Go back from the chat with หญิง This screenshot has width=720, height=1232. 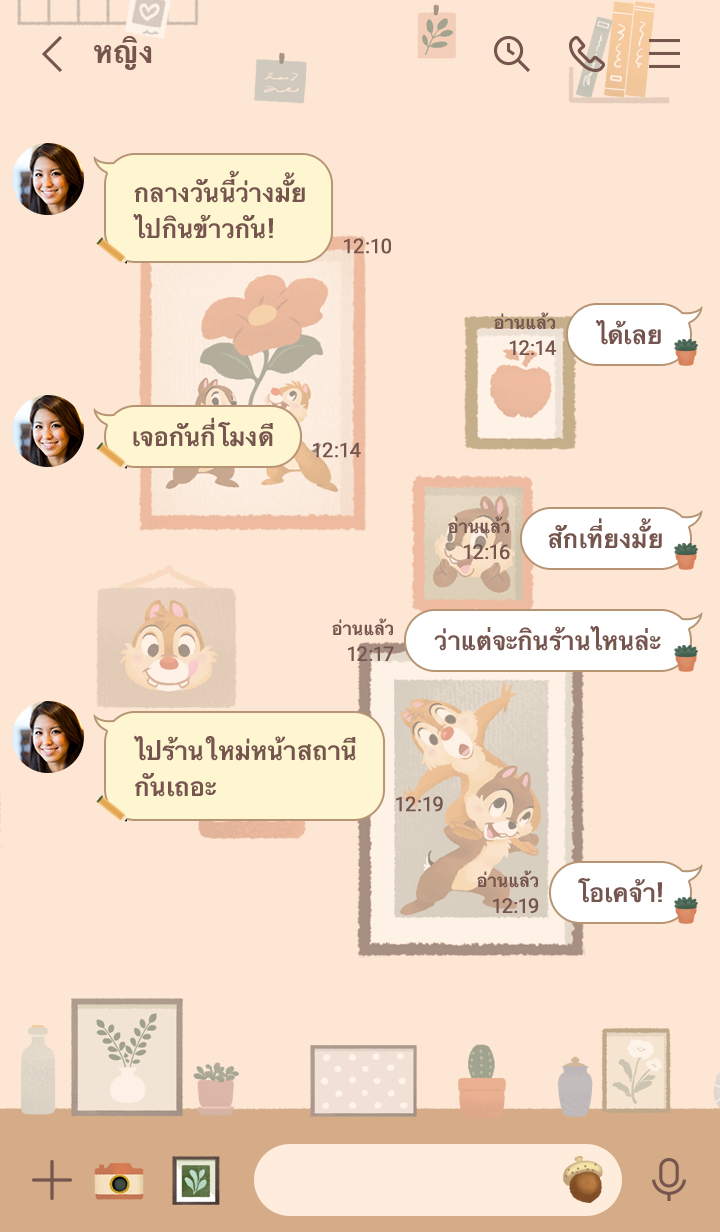click(52, 54)
